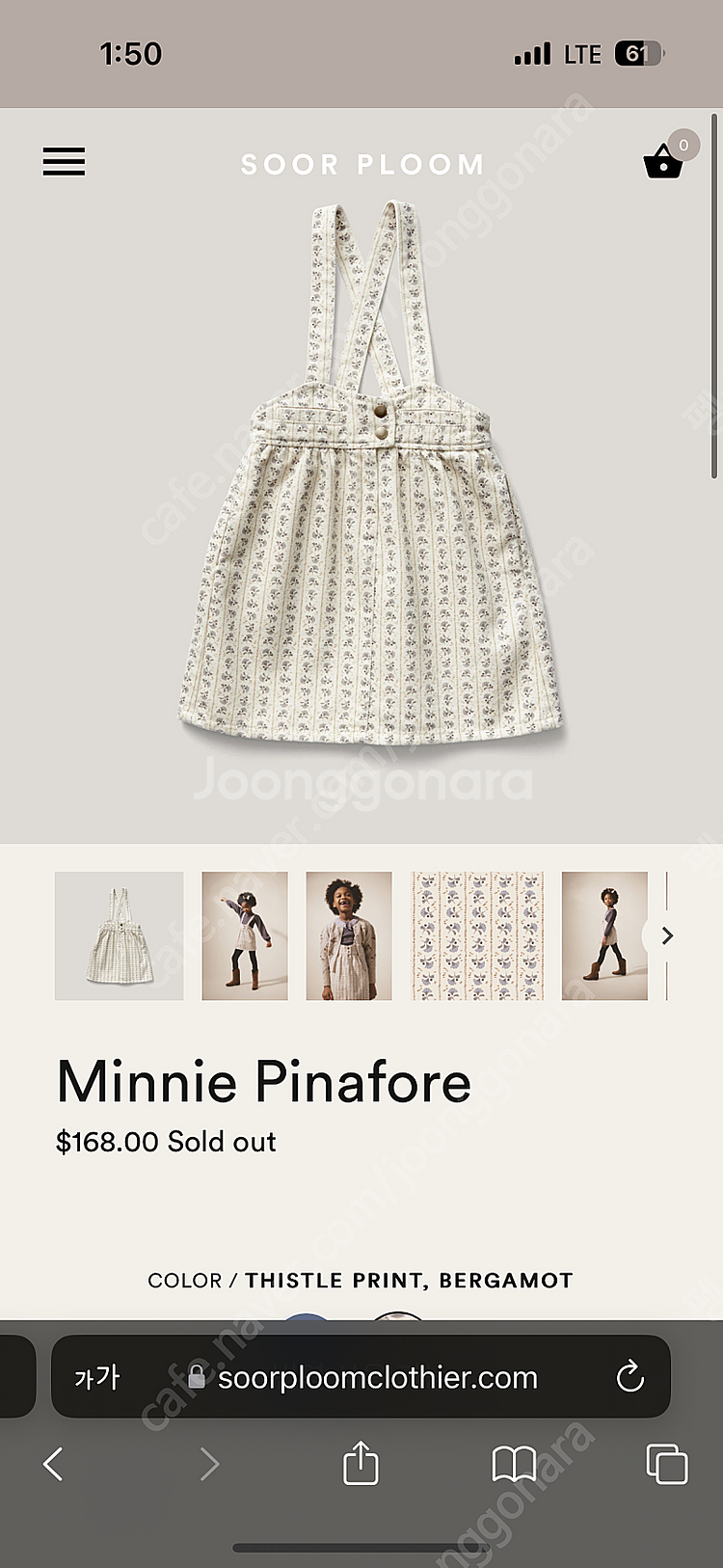Go back to the previous page
Viewport: 723px width, 1568px height.
54,1464
